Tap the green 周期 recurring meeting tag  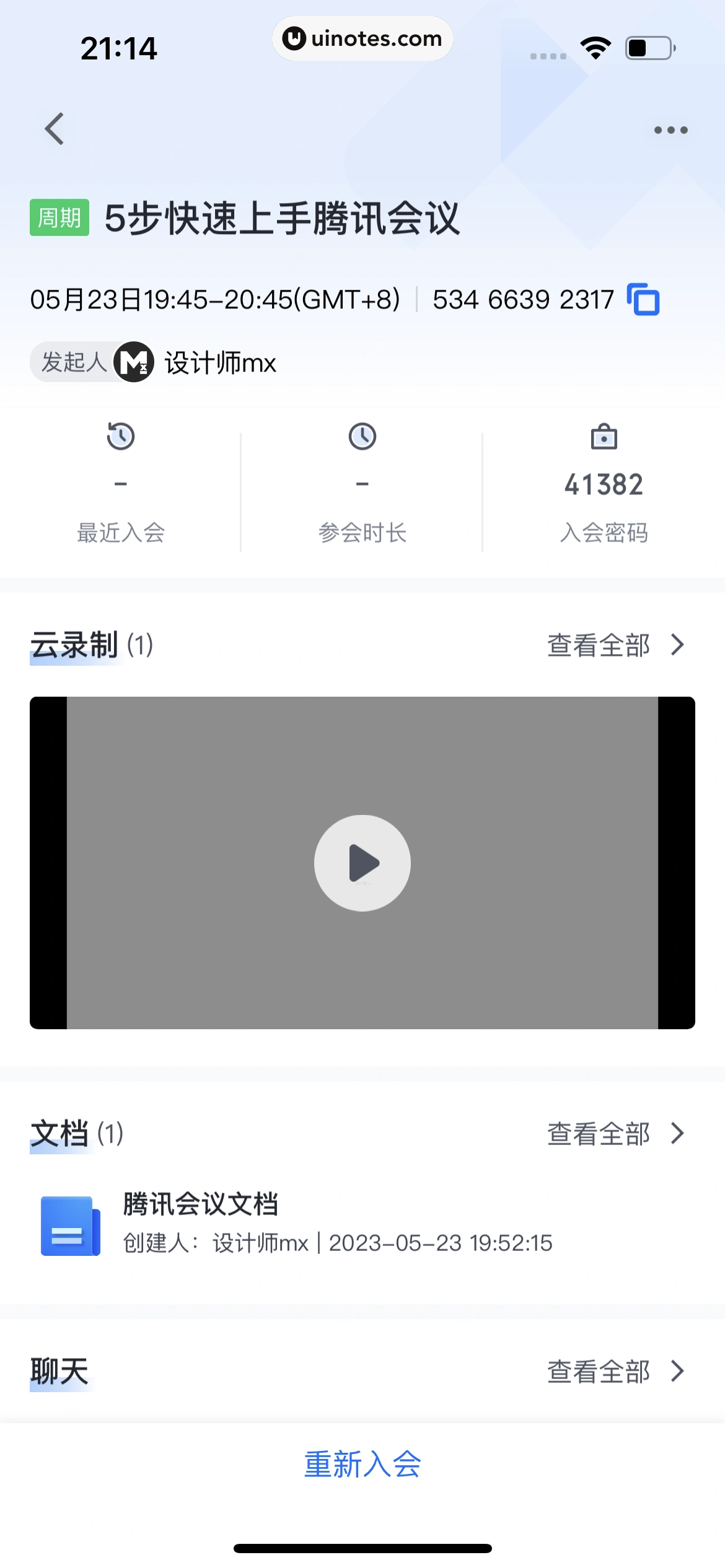pos(59,217)
